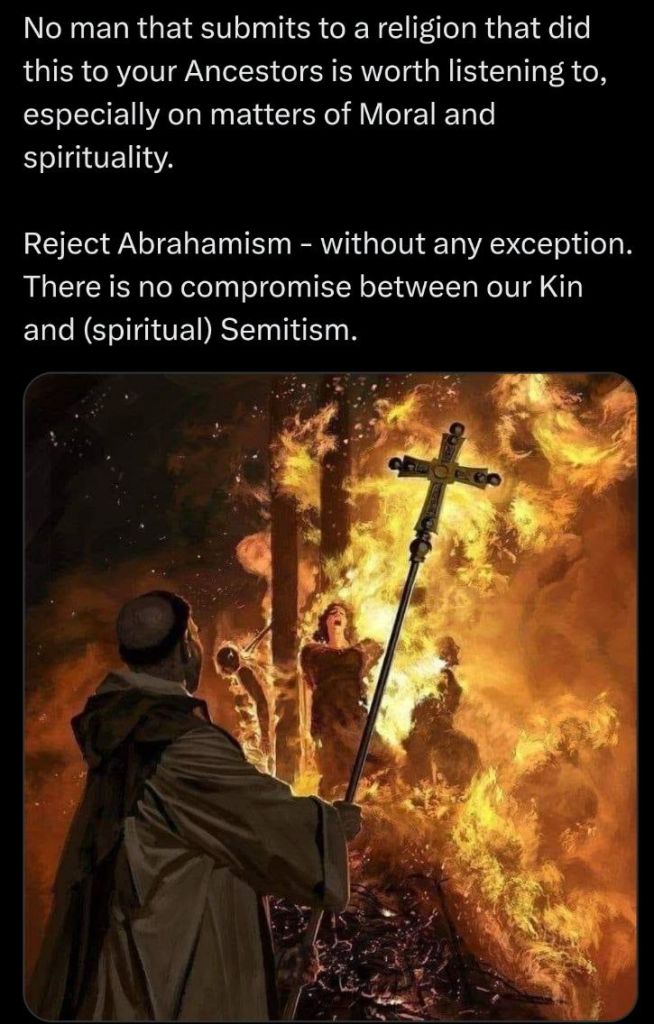Image resolution: width=654 pixels, height=1024 pixels.
Task: Open the attached burning cross image
Action: pos(330,695)
